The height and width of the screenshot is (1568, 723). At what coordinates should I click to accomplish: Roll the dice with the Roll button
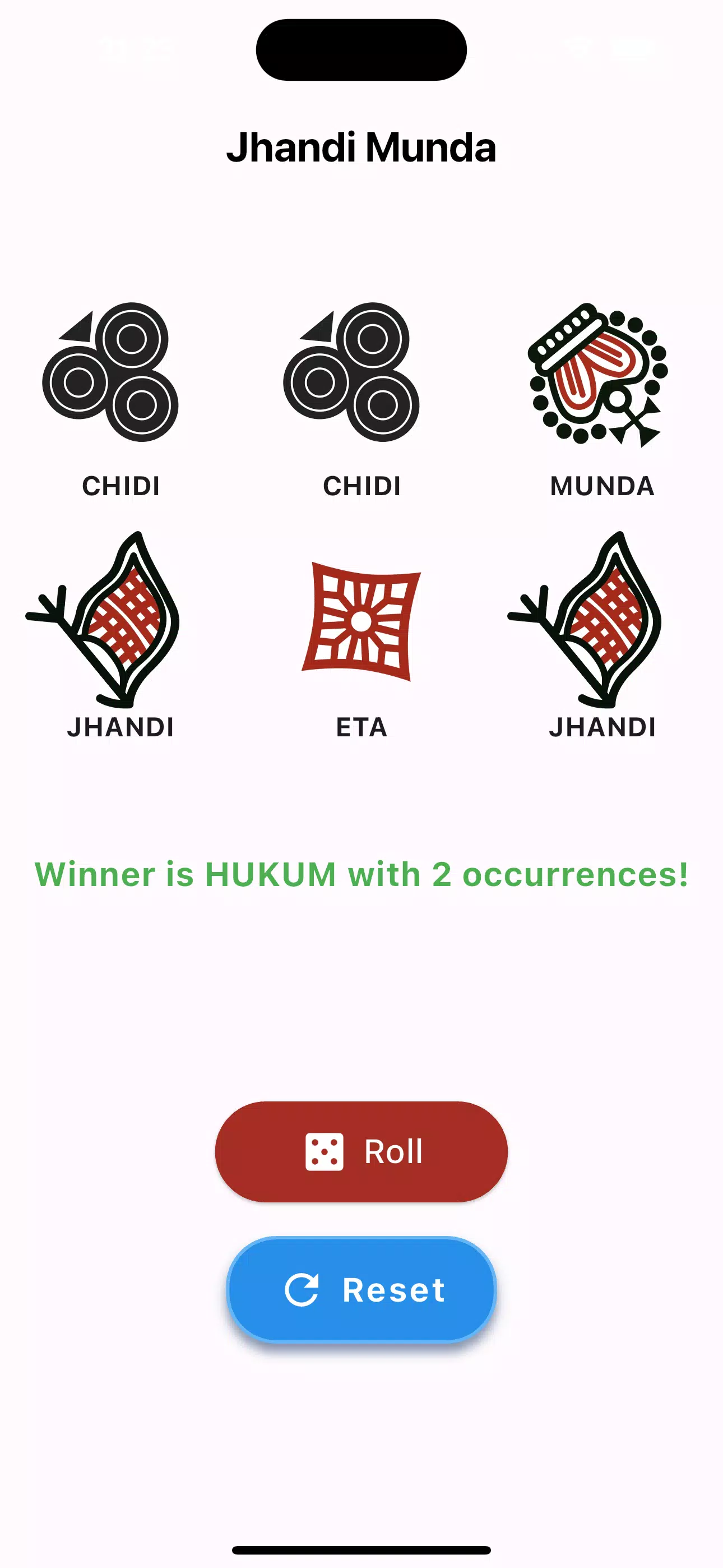pyautogui.click(x=361, y=1151)
